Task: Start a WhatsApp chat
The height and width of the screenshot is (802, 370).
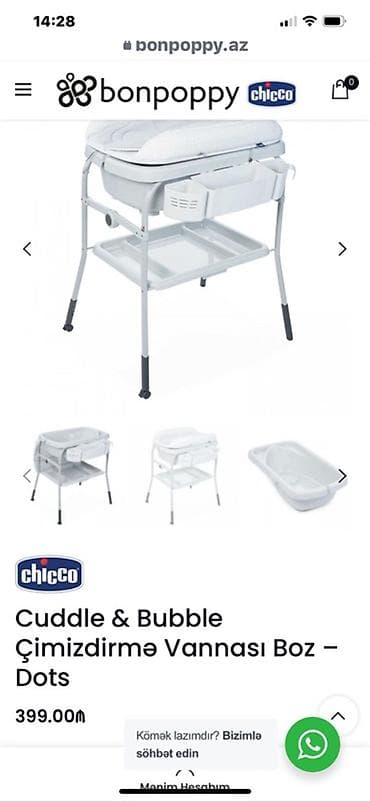Action: pos(312,745)
